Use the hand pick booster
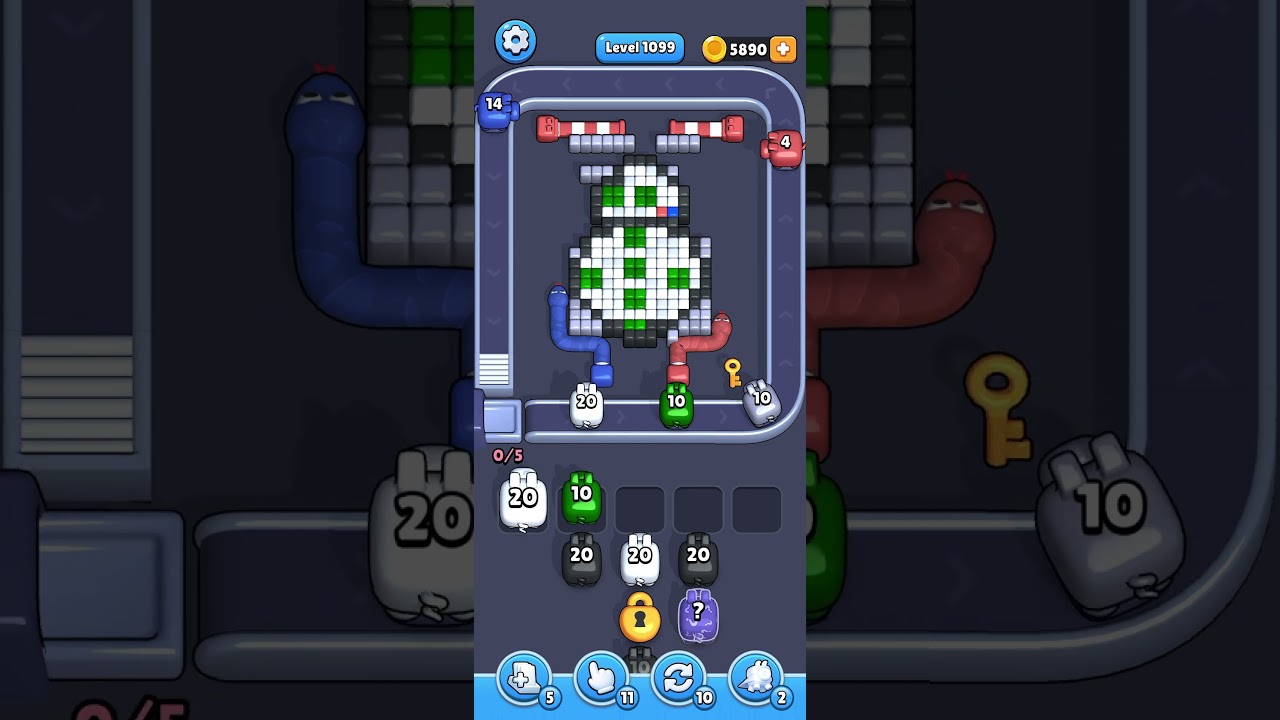The height and width of the screenshot is (720, 1280). tap(601, 678)
